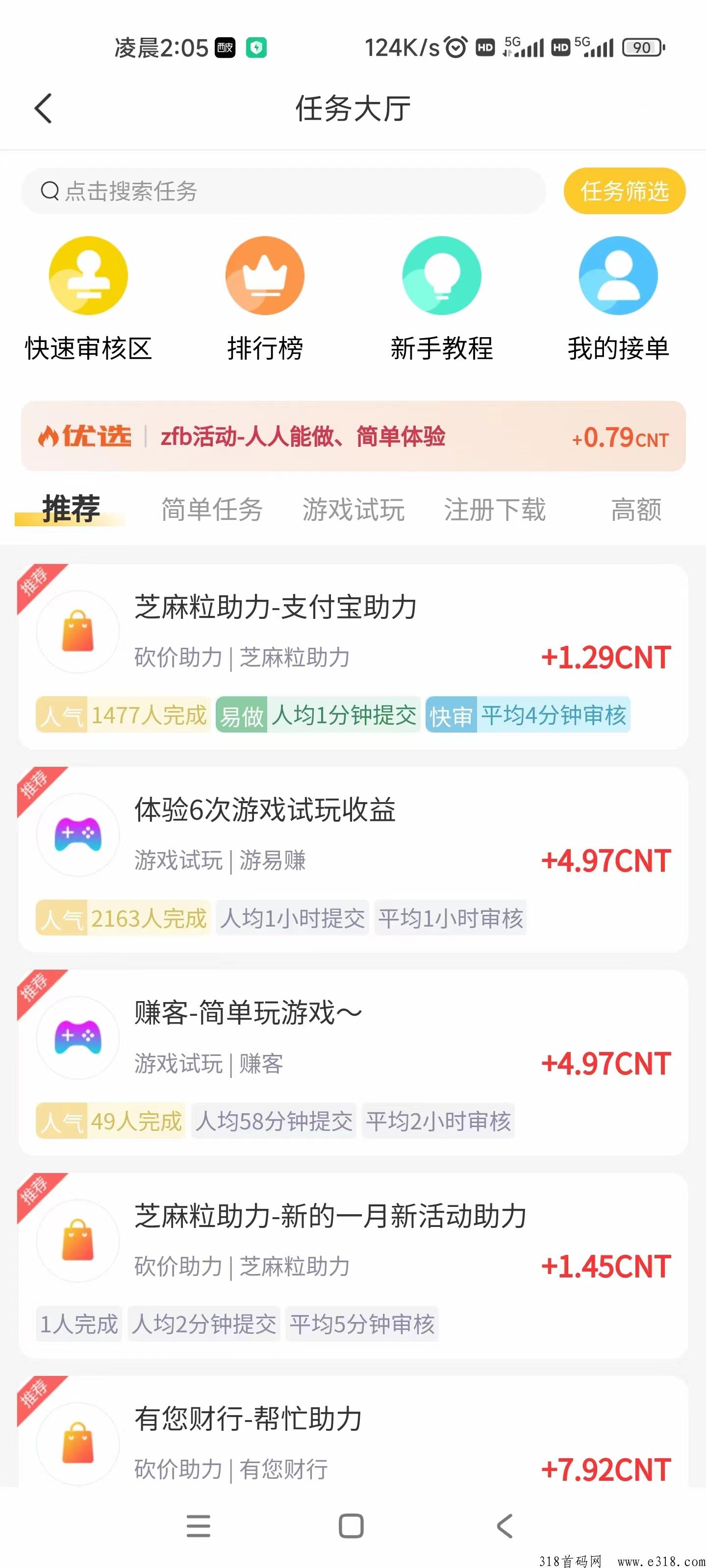Open the 点击搜索任务 search box
The image size is (706, 1568).
click(283, 191)
